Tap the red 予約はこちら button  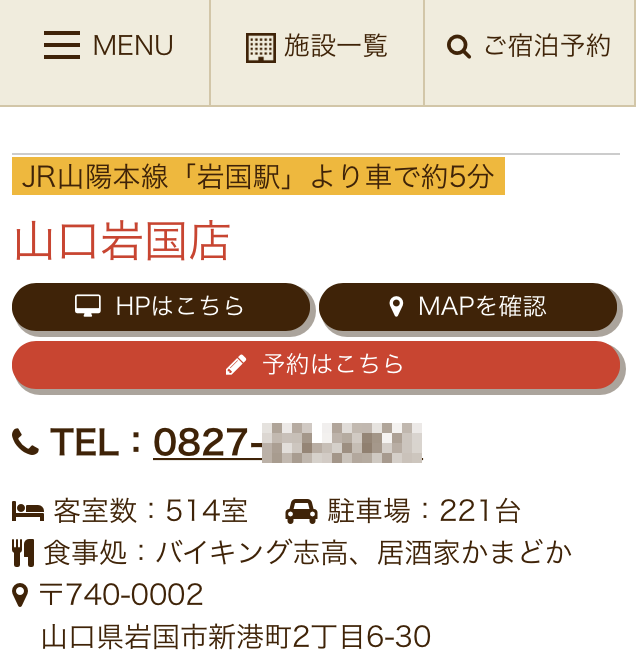coord(316,364)
